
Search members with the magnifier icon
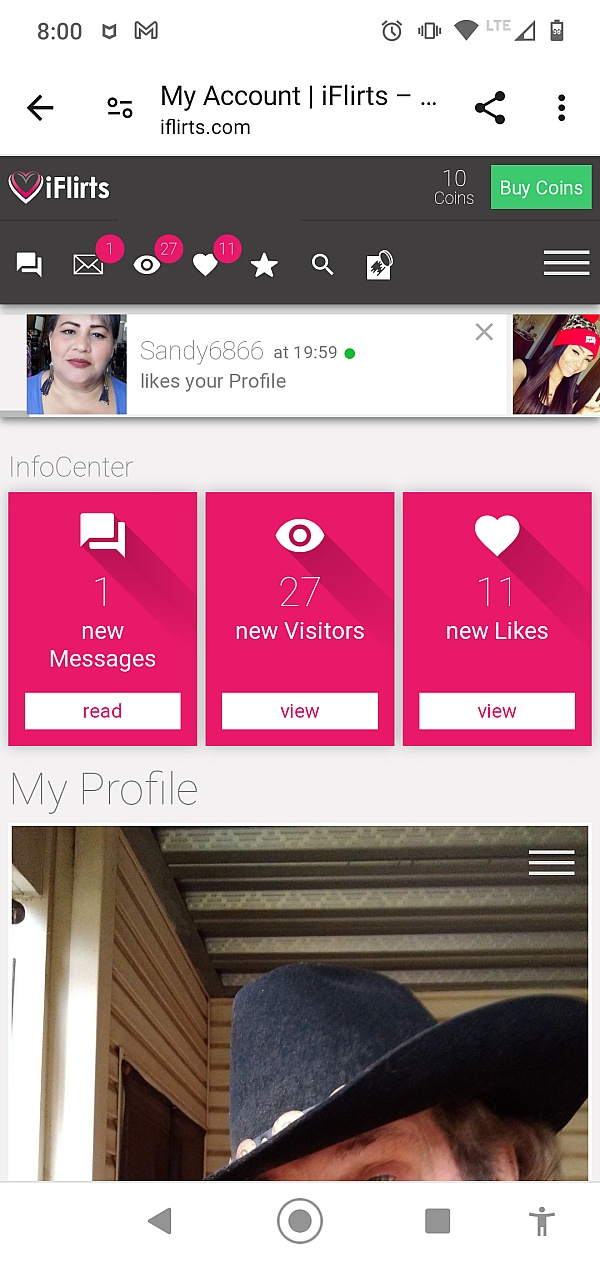(x=322, y=265)
